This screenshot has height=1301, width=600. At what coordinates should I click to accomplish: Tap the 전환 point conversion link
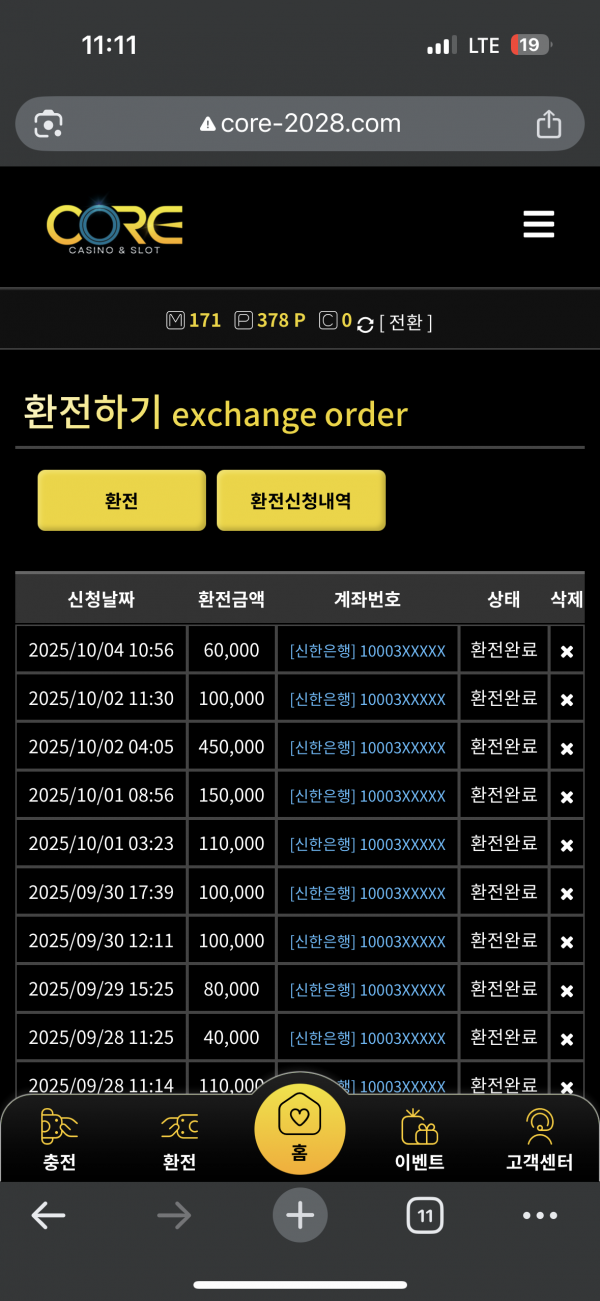(405, 322)
